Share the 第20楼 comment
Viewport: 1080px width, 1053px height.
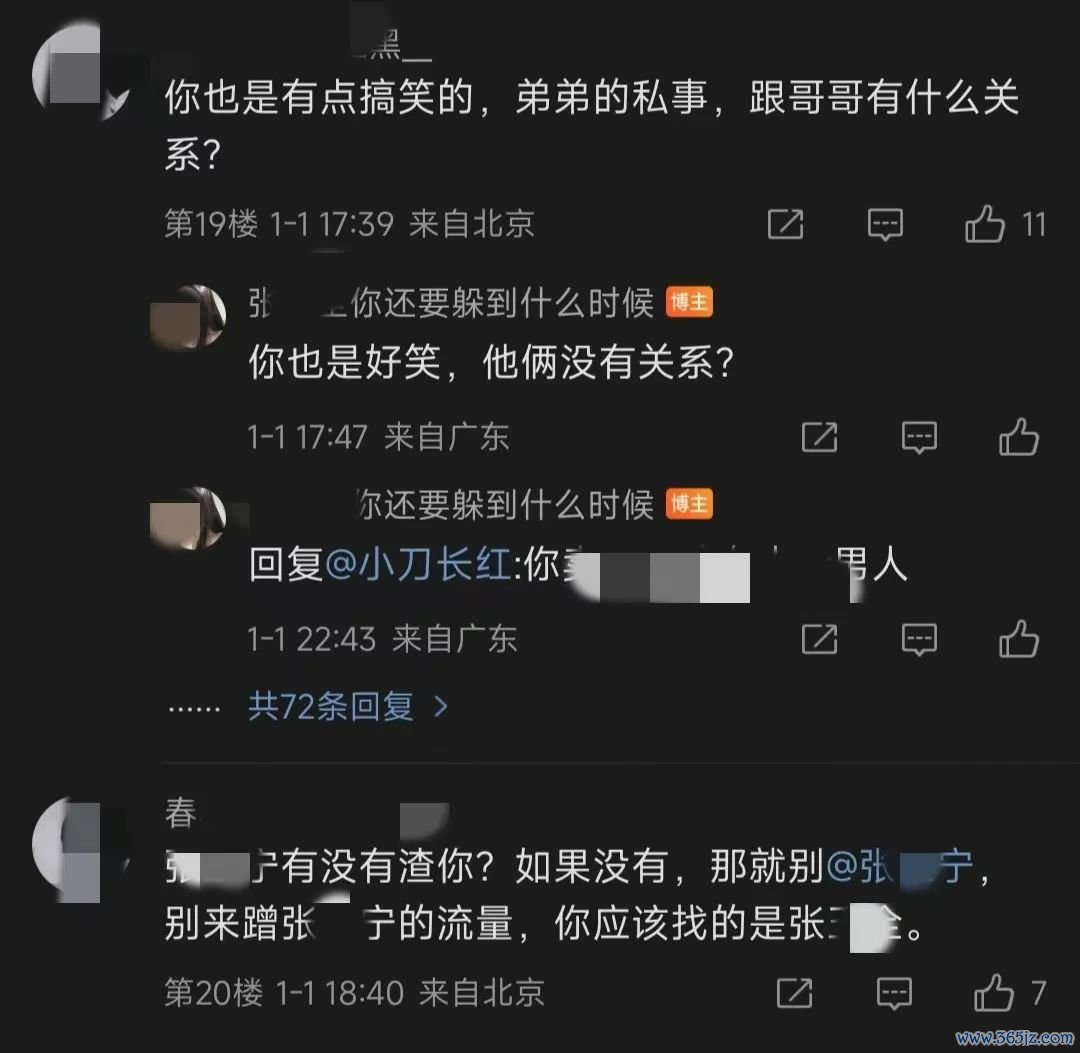pos(794,993)
